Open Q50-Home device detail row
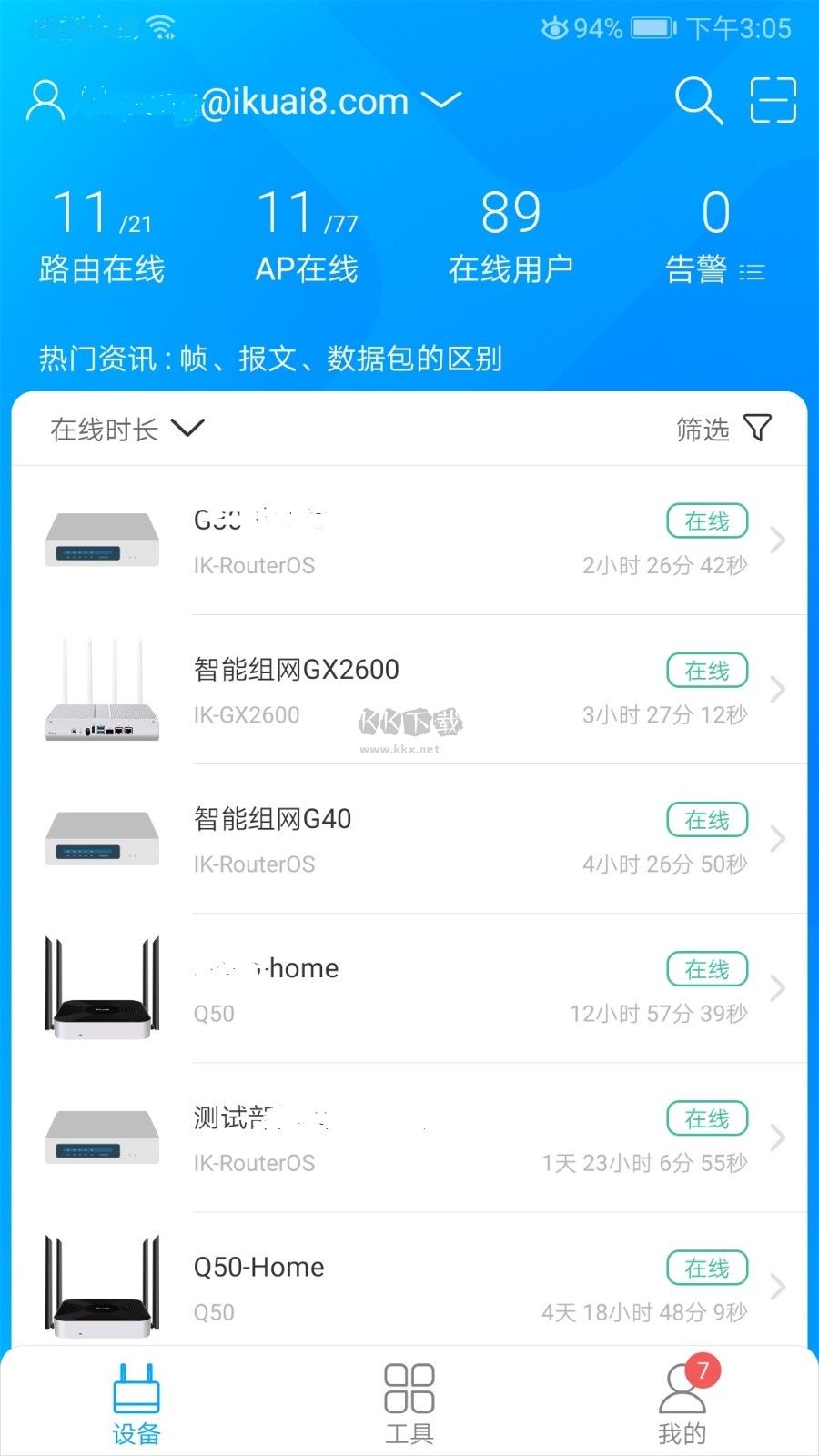The image size is (819, 1456). point(409,1288)
